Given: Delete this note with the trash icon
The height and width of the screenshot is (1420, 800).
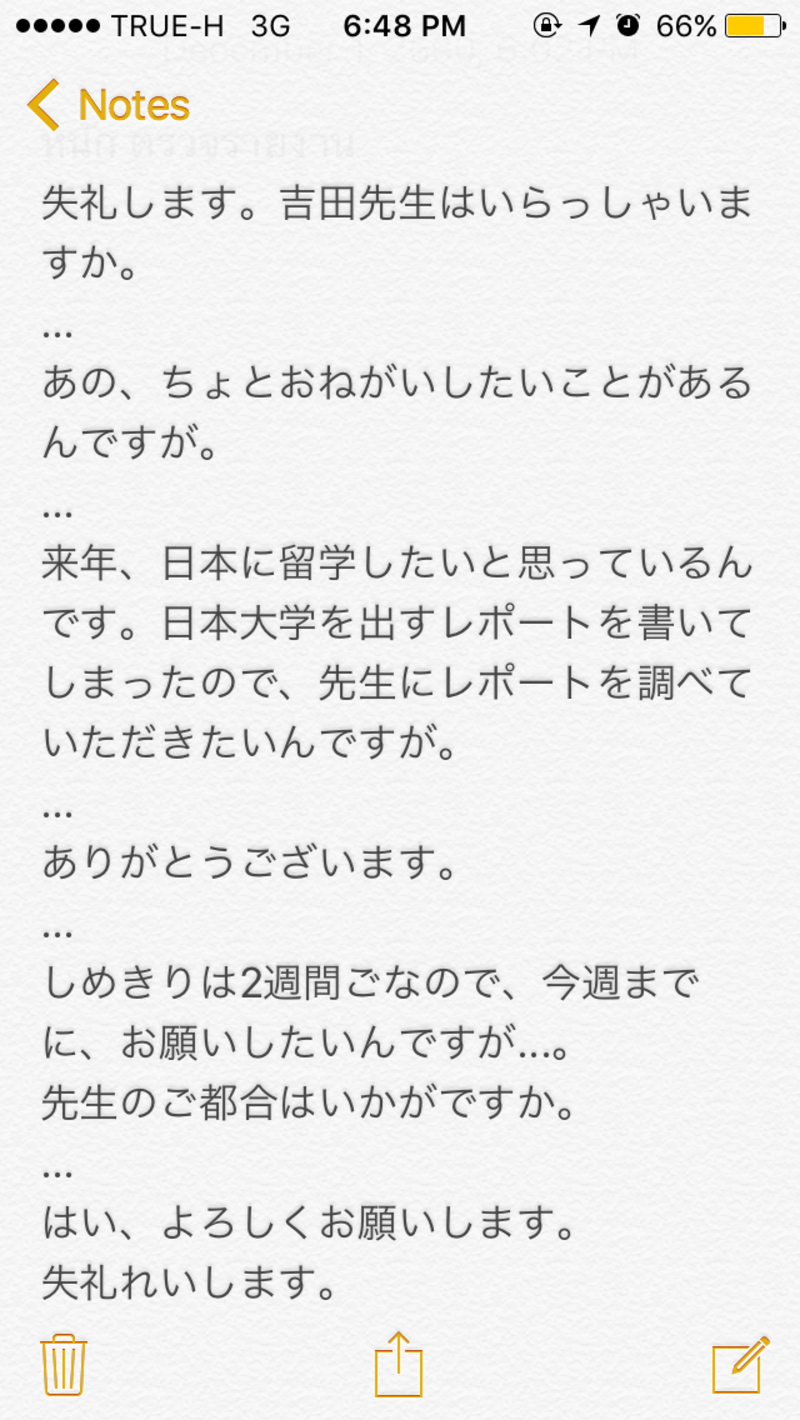Looking at the screenshot, I should (63, 1364).
